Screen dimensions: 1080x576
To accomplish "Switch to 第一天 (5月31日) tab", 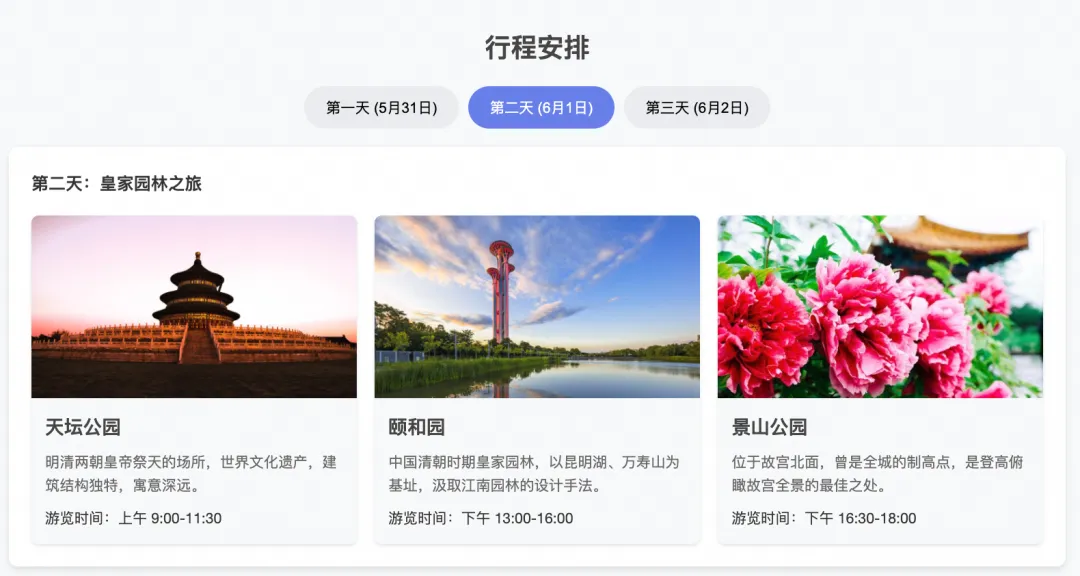I will point(381,108).
